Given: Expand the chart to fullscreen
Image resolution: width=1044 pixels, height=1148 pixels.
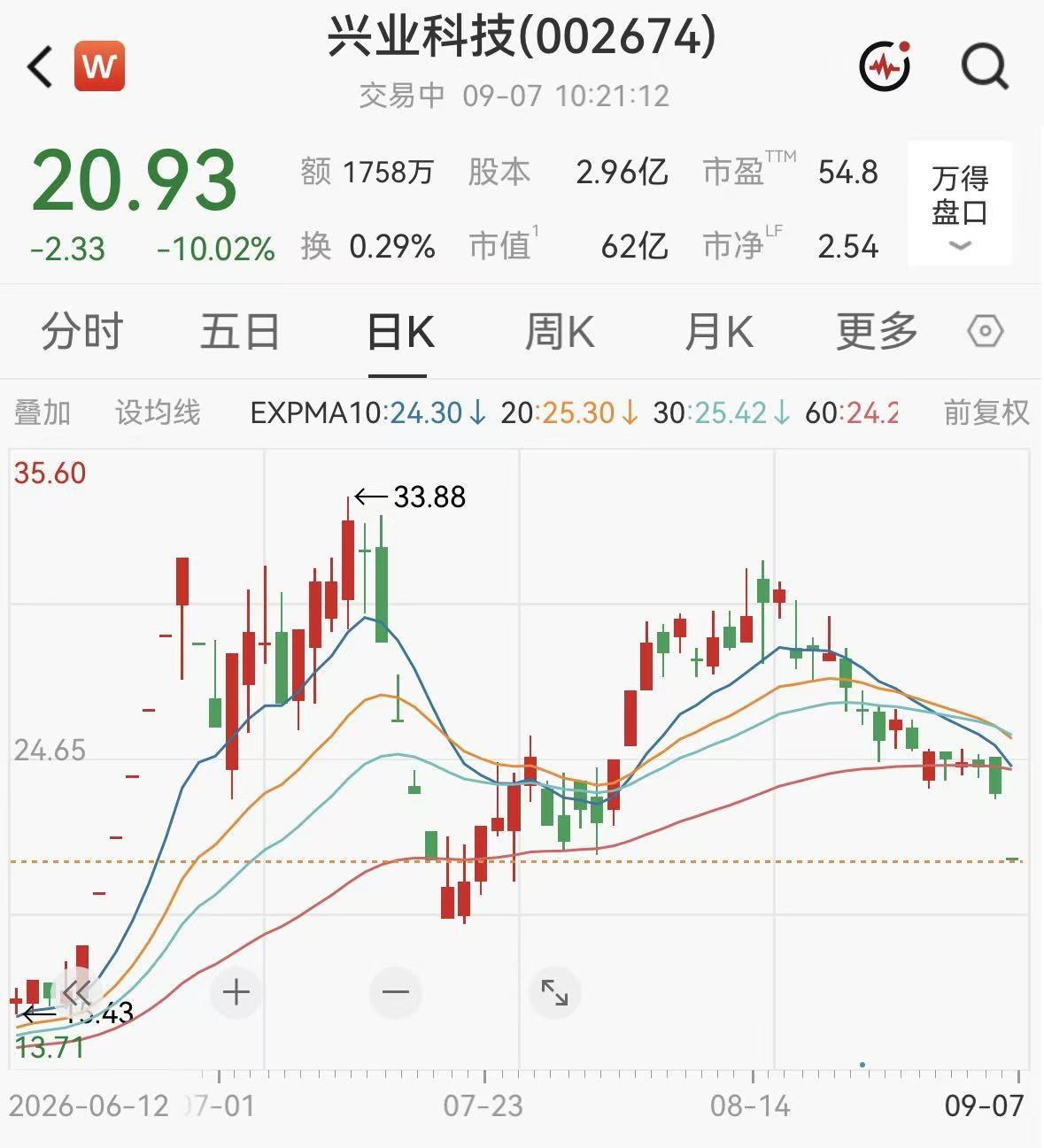Looking at the screenshot, I should click(x=554, y=992).
